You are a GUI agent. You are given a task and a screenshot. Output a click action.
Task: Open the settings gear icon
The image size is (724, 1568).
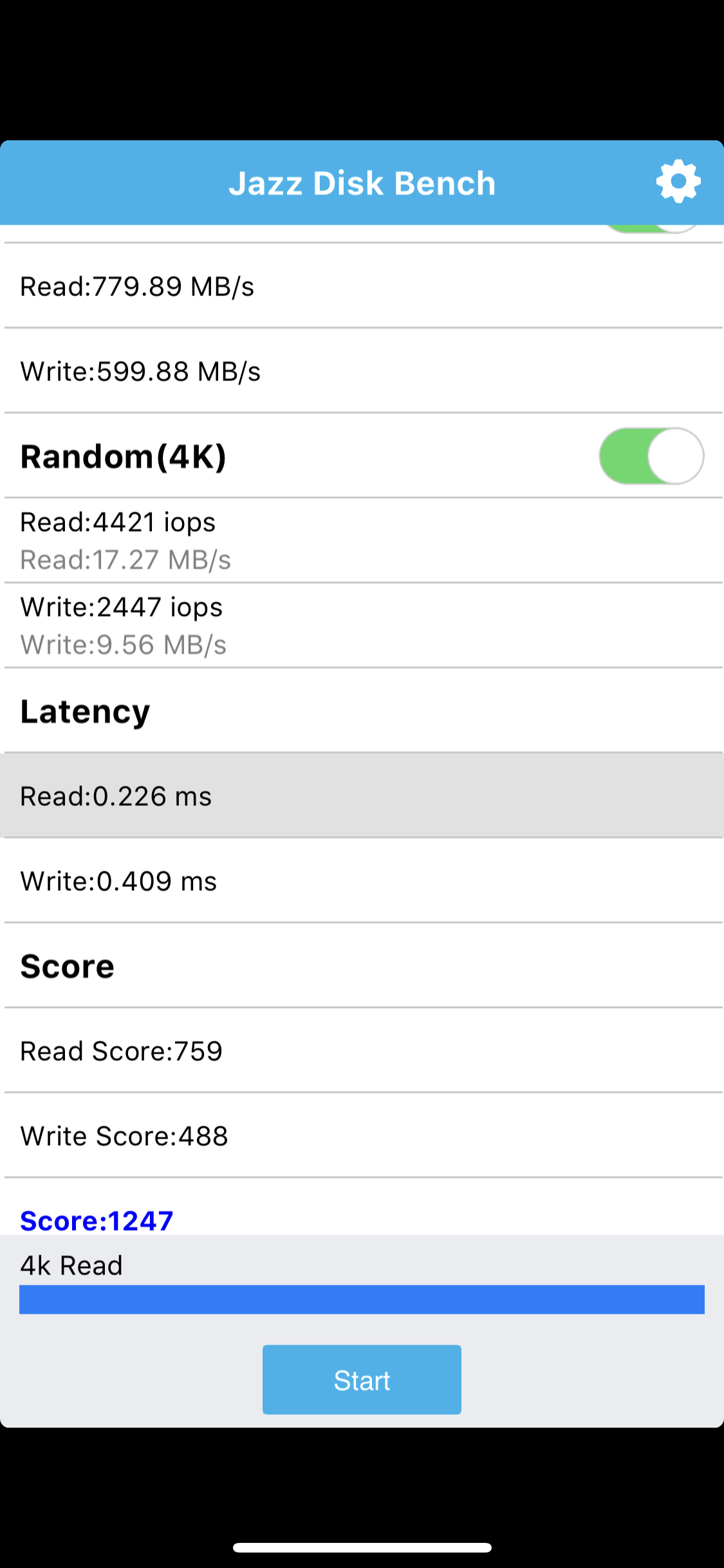[678, 182]
